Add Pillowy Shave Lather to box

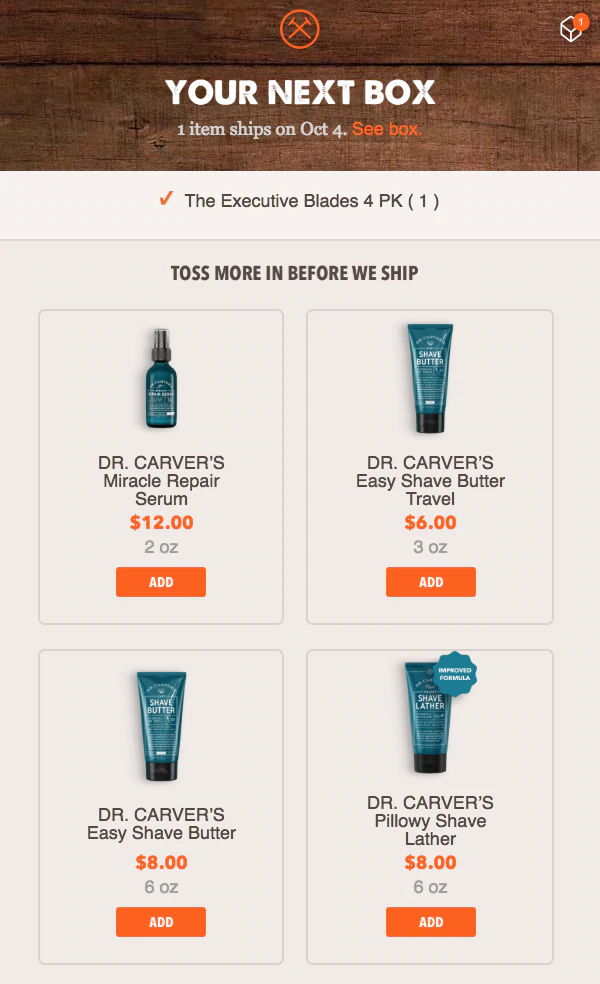point(430,922)
